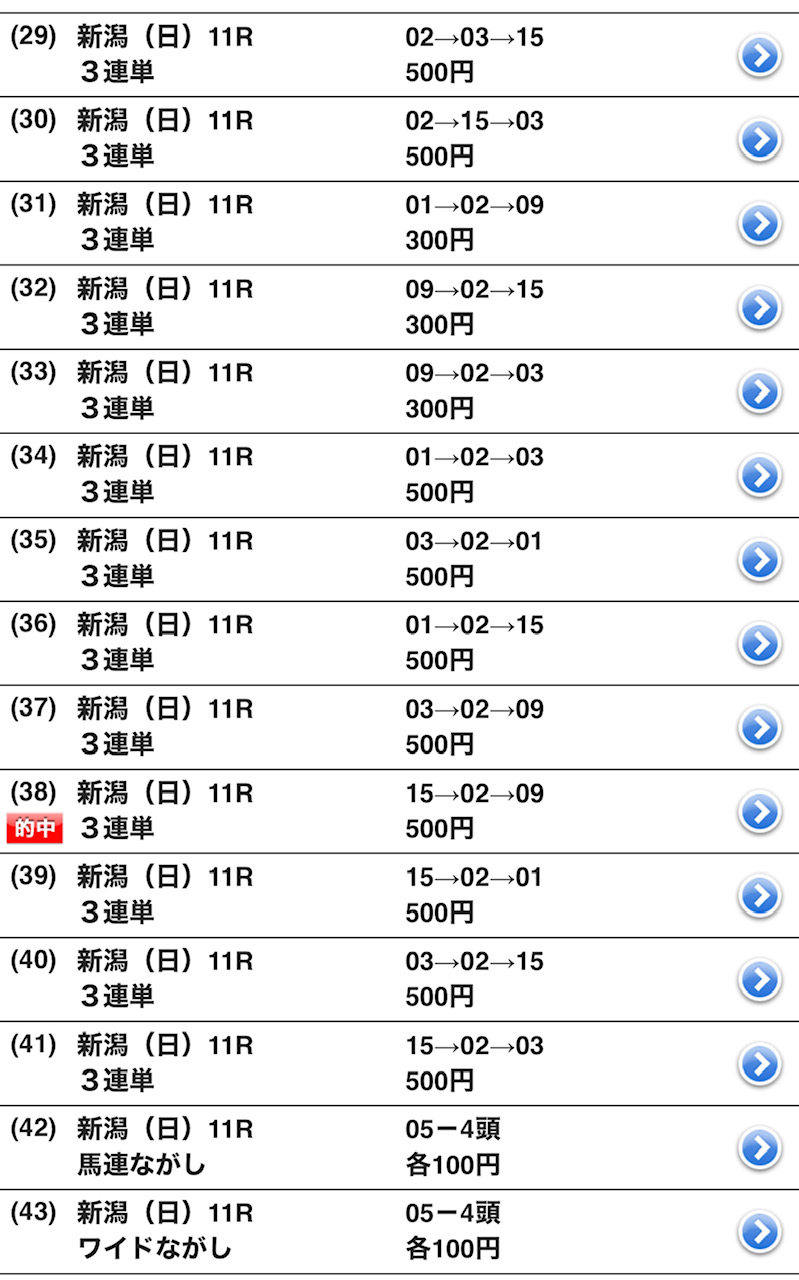Open bet (35) 03→02→01

coord(759,560)
